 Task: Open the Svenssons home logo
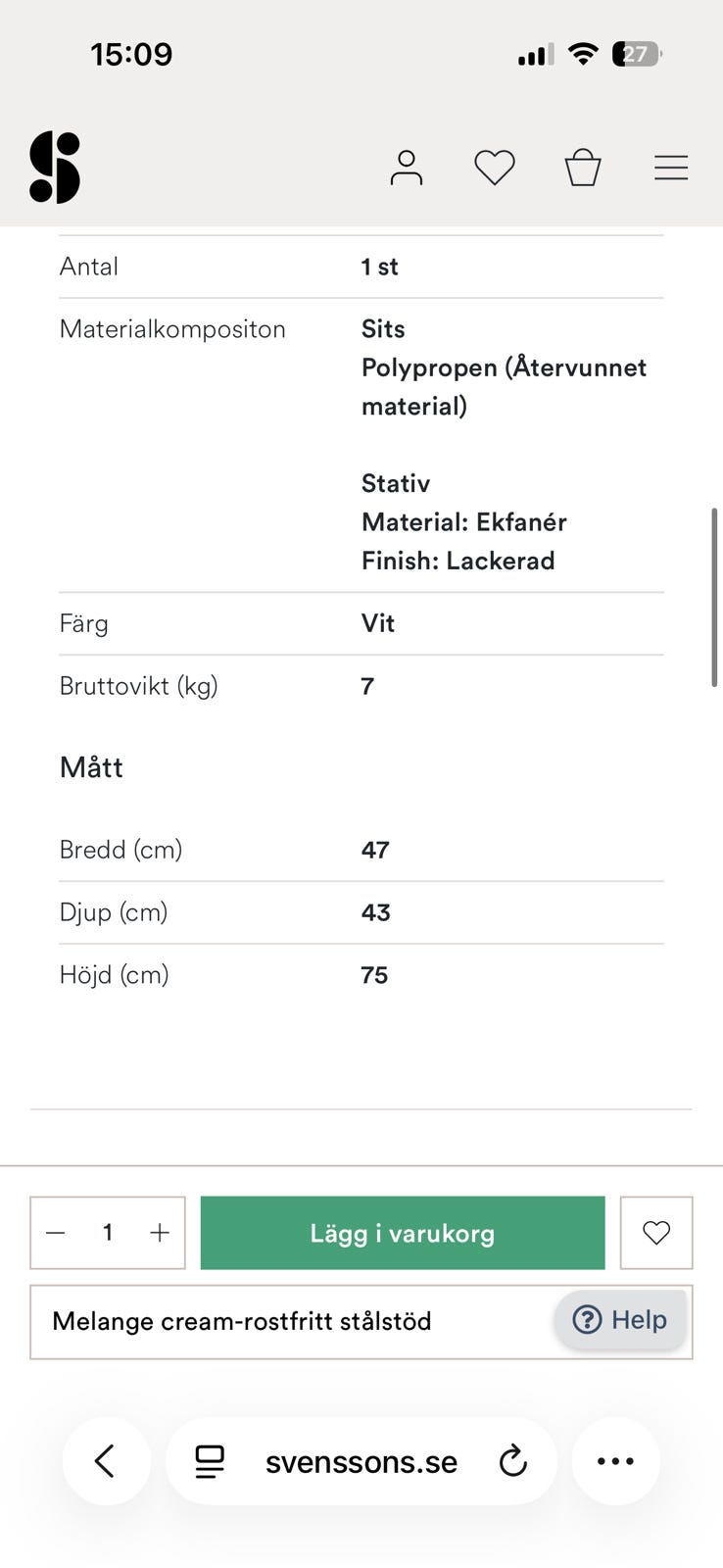[55, 168]
